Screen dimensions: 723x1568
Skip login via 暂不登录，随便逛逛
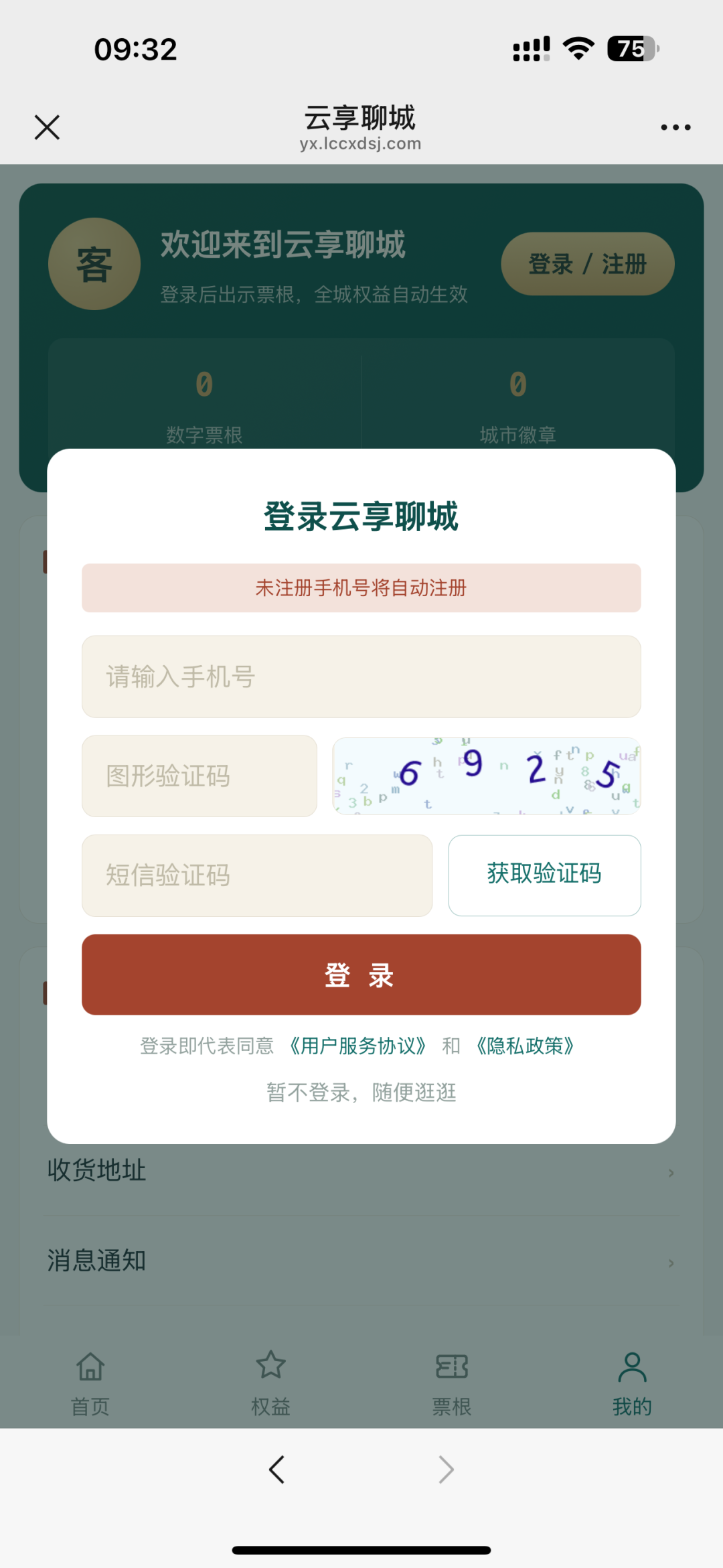click(x=361, y=1092)
